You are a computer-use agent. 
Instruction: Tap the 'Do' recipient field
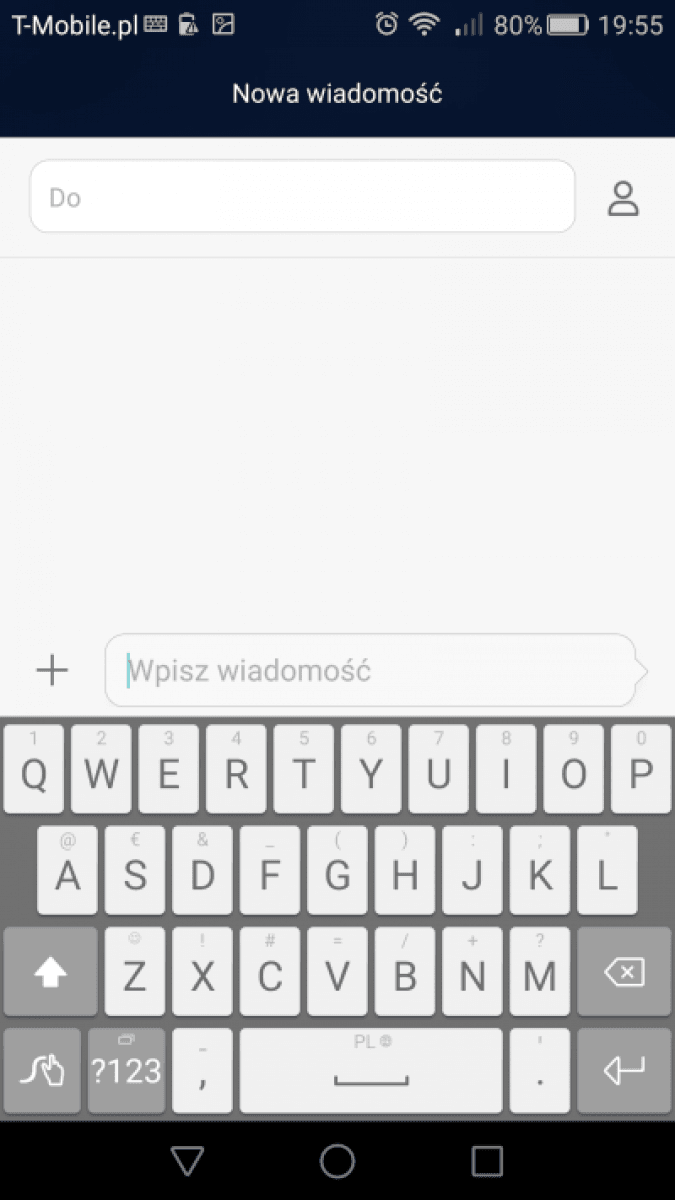tap(302, 197)
